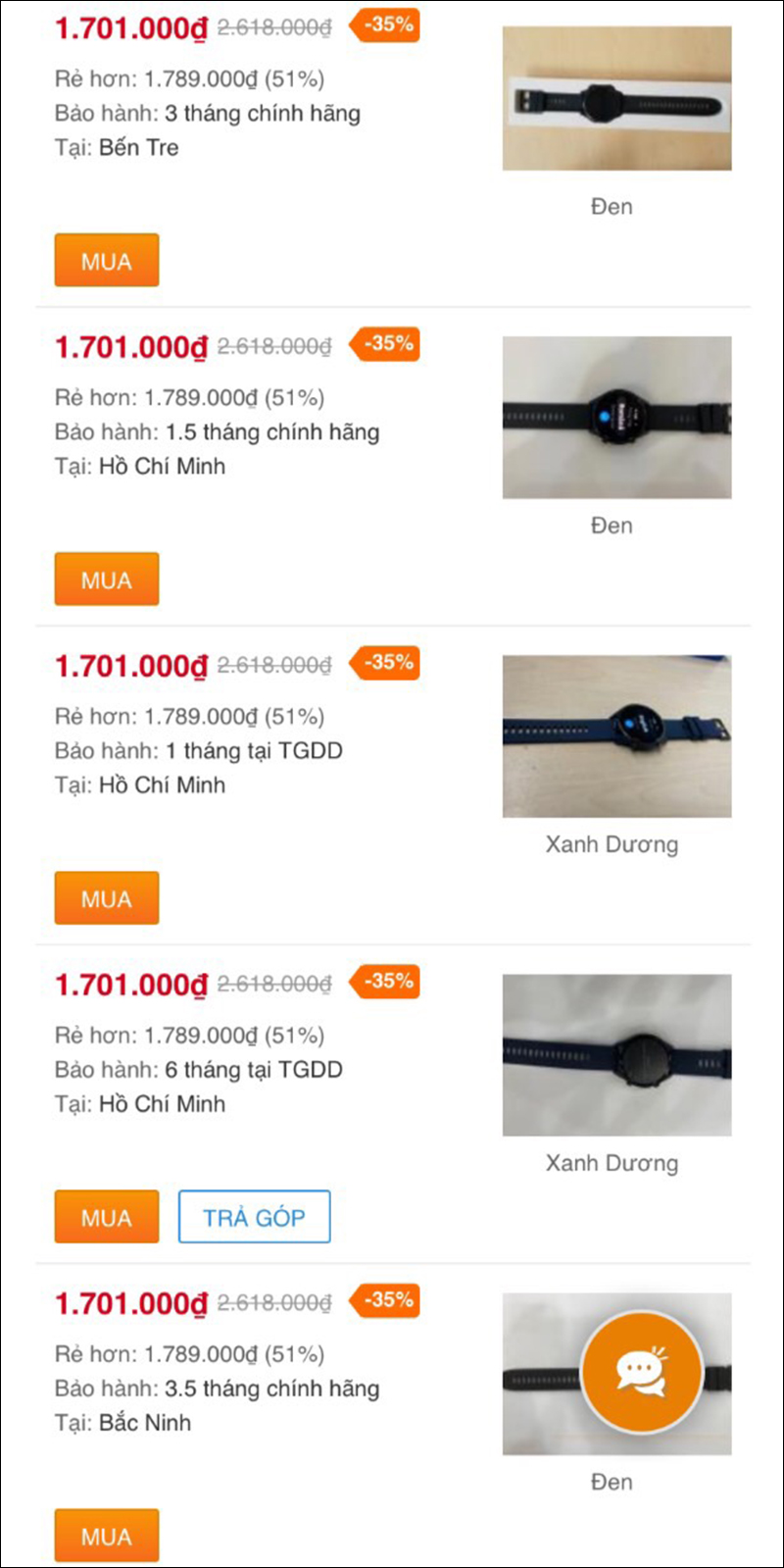Viewport: 784px width, 1568px height.
Task: Click MUA under the first Xanh Dương product
Action: [106, 897]
